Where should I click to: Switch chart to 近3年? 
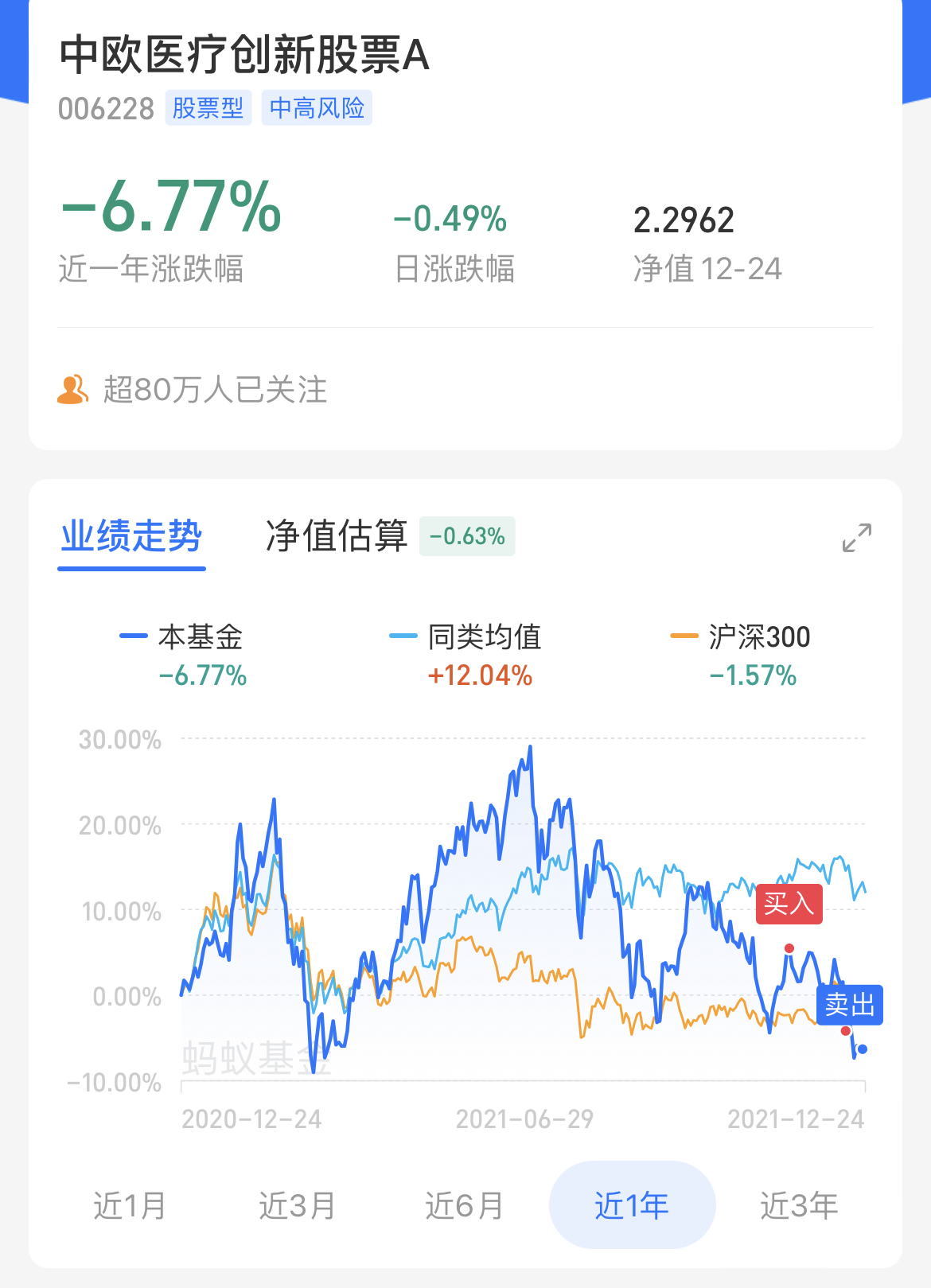point(799,1205)
